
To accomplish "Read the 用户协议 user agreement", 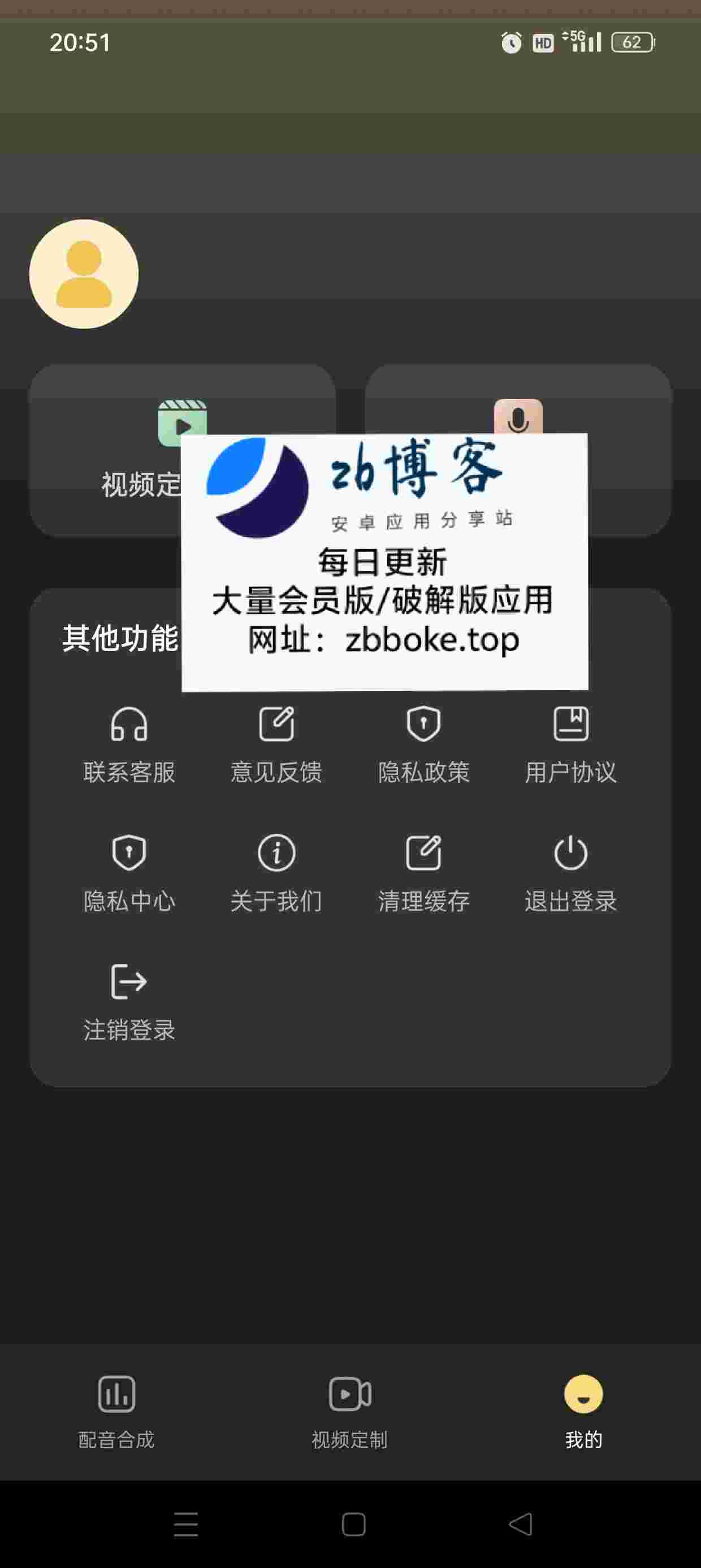I will click(x=571, y=745).
